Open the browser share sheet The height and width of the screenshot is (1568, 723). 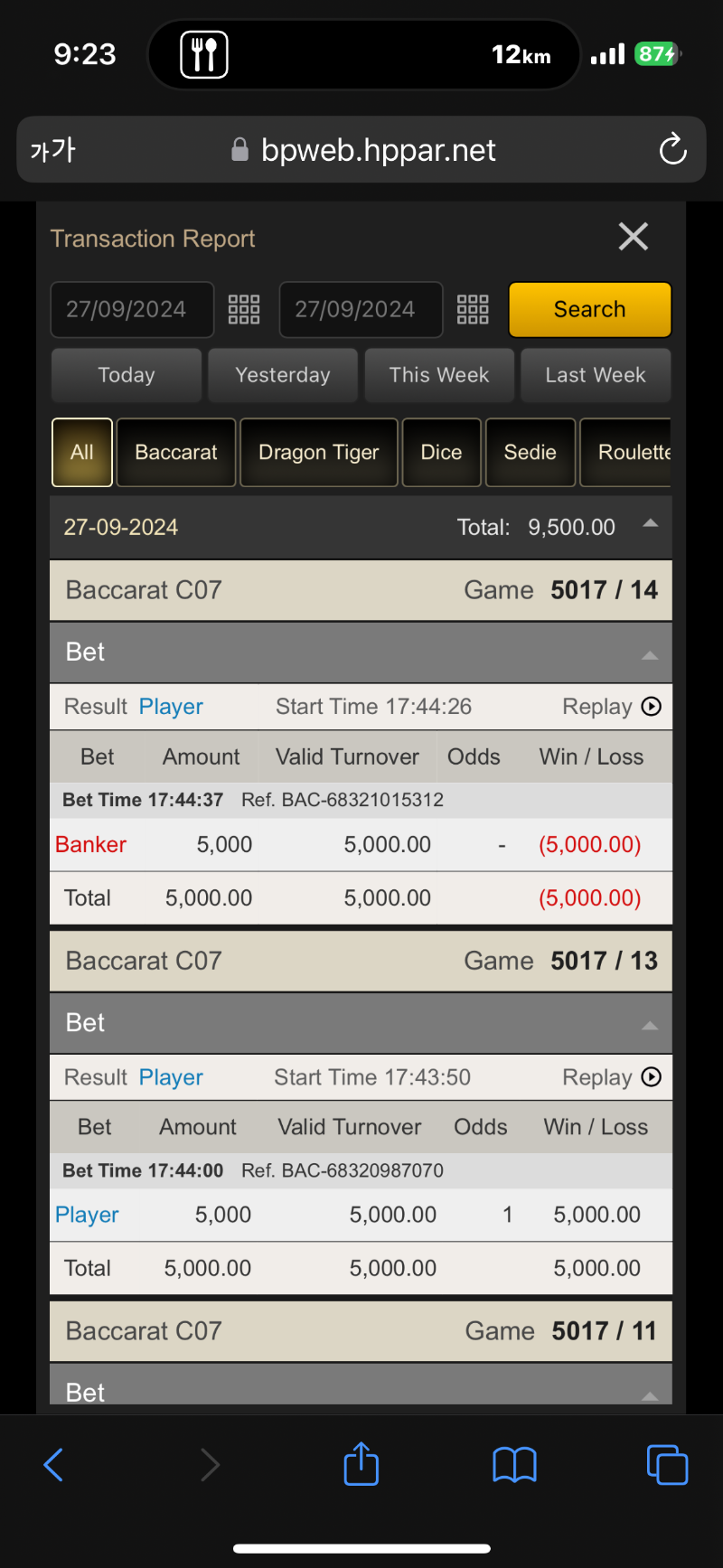(x=361, y=1464)
